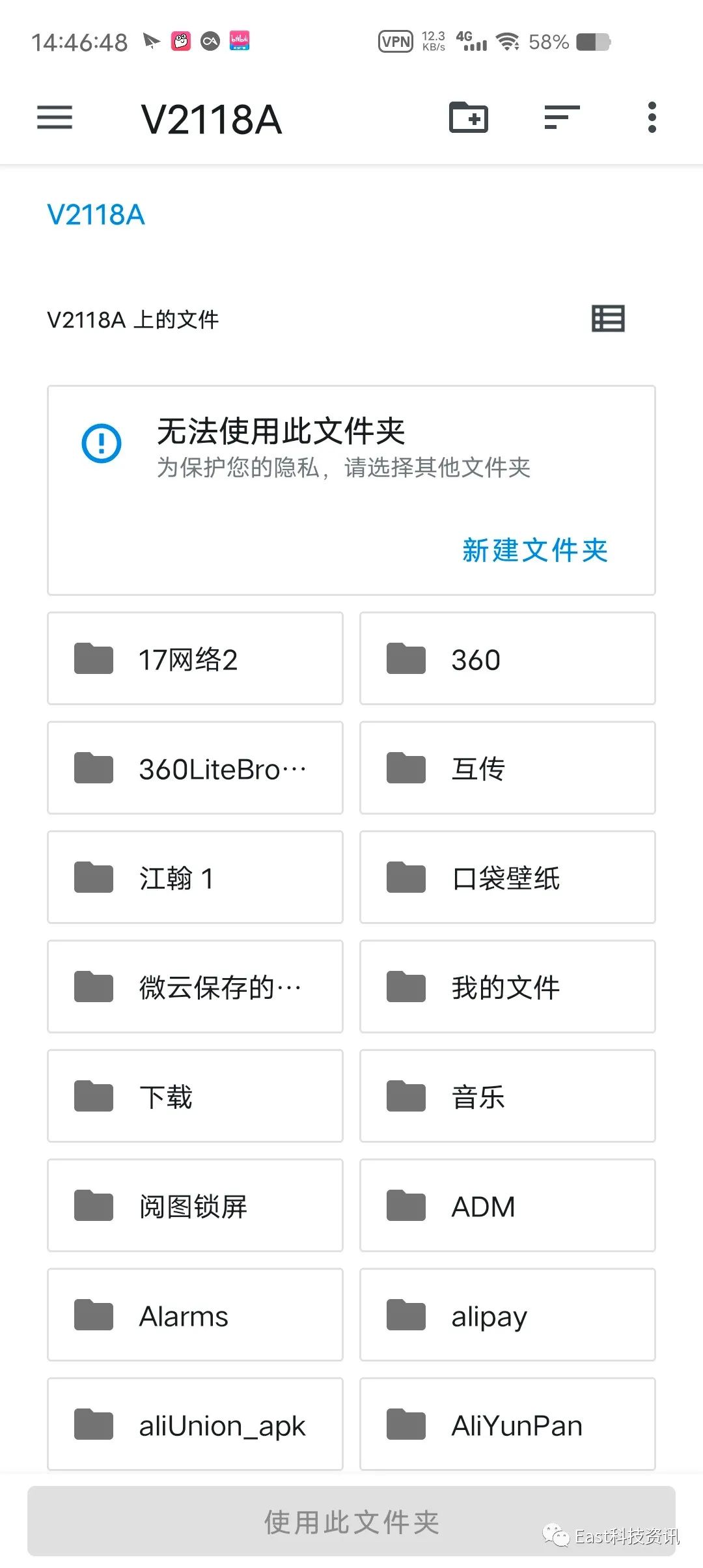Tap the 新建文件夹 link
The height and width of the screenshot is (1568, 703).
[x=534, y=550]
